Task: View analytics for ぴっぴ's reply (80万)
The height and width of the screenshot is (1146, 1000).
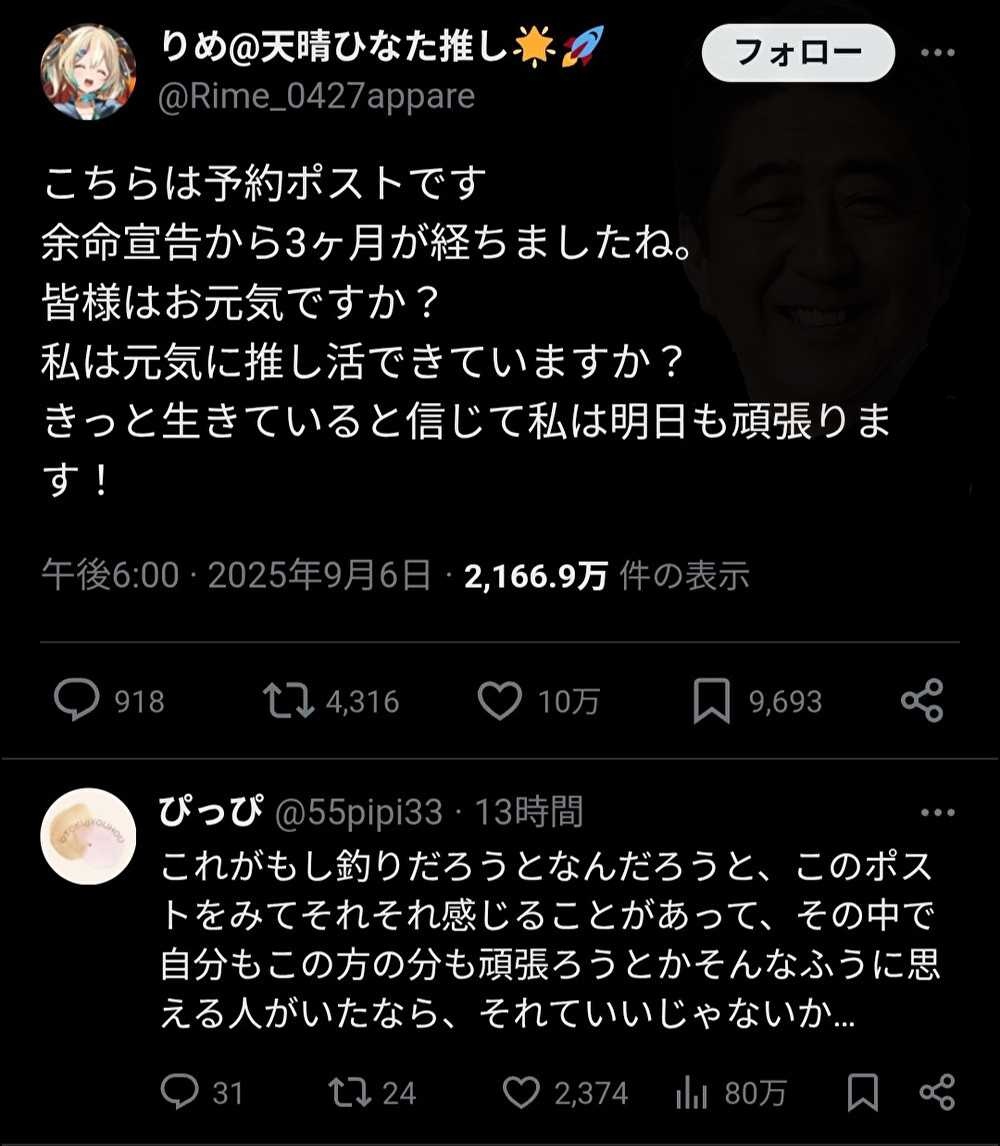Action: [x=691, y=1093]
